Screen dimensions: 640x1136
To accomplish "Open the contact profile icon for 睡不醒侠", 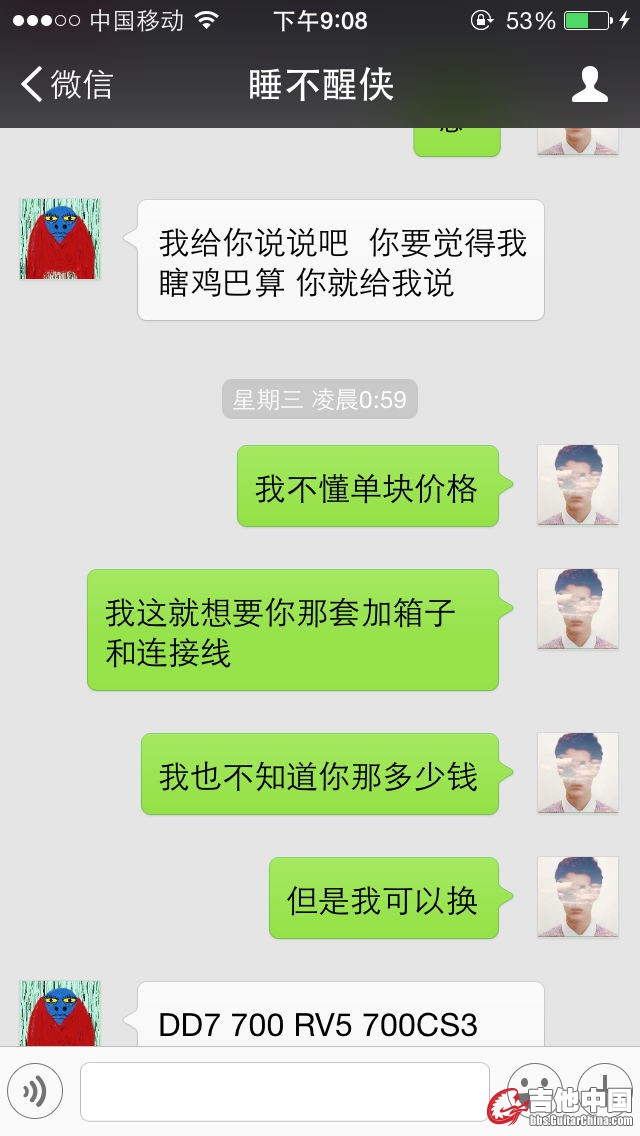I will [590, 85].
